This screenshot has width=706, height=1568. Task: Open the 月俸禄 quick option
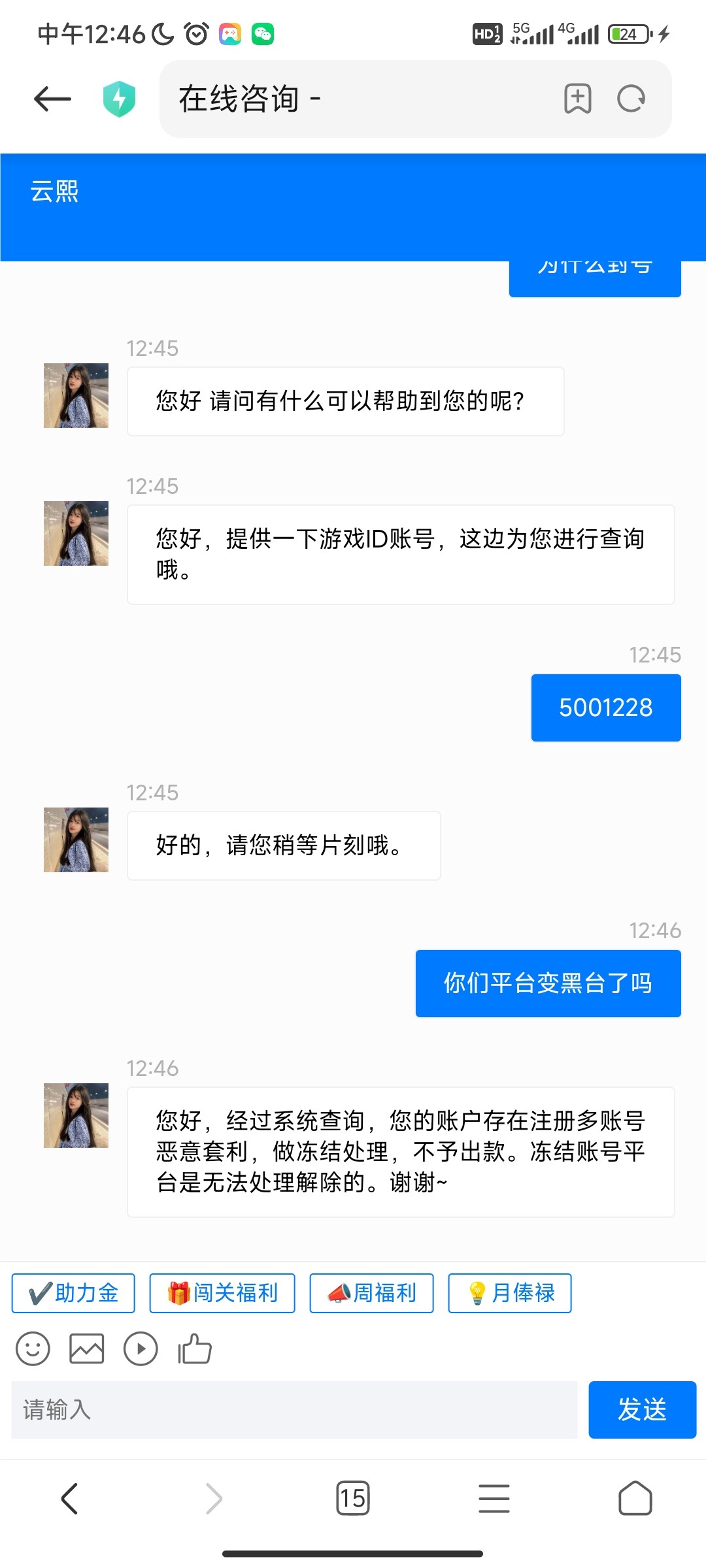(510, 1293)
